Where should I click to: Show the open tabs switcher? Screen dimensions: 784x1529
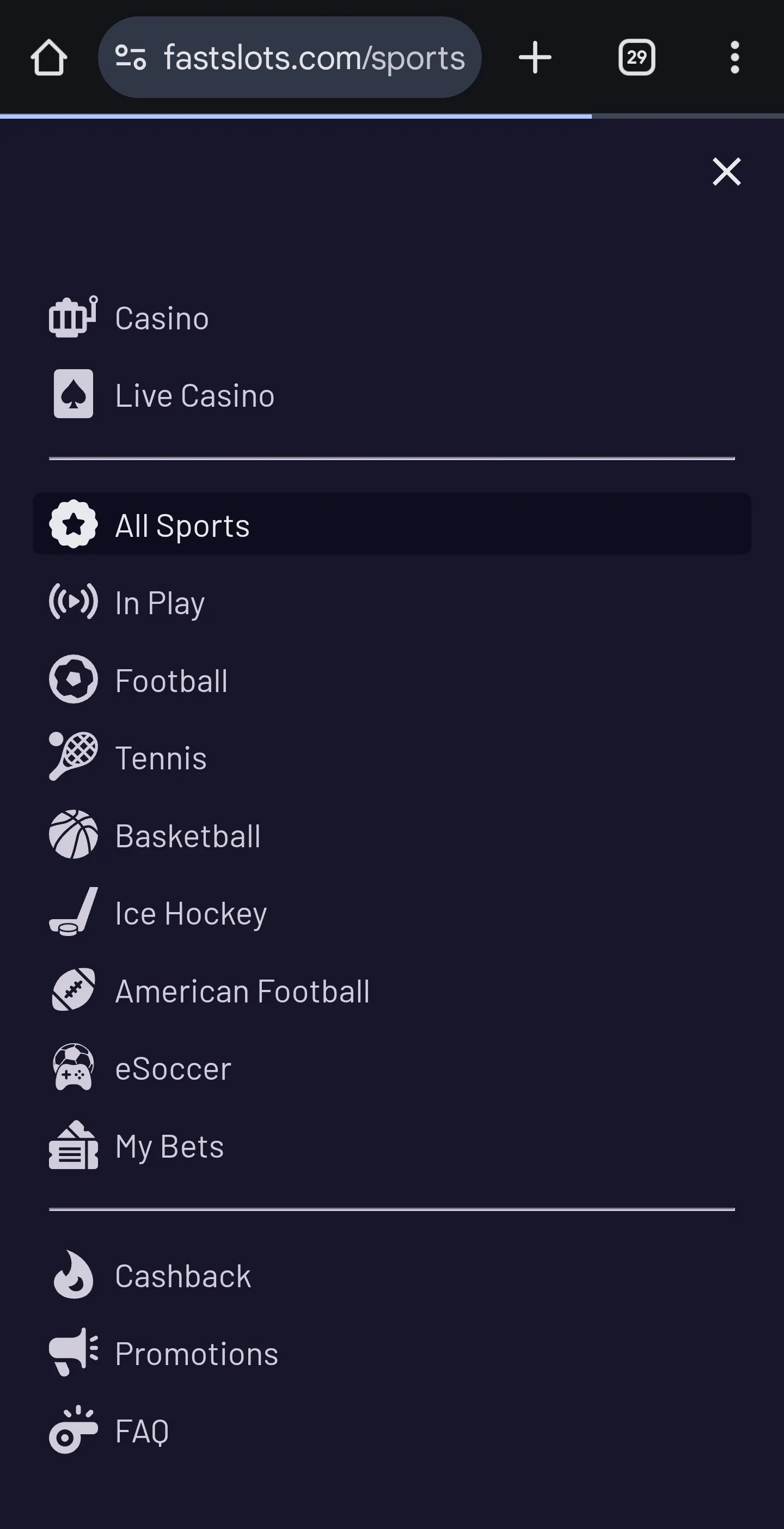point(636,58)
